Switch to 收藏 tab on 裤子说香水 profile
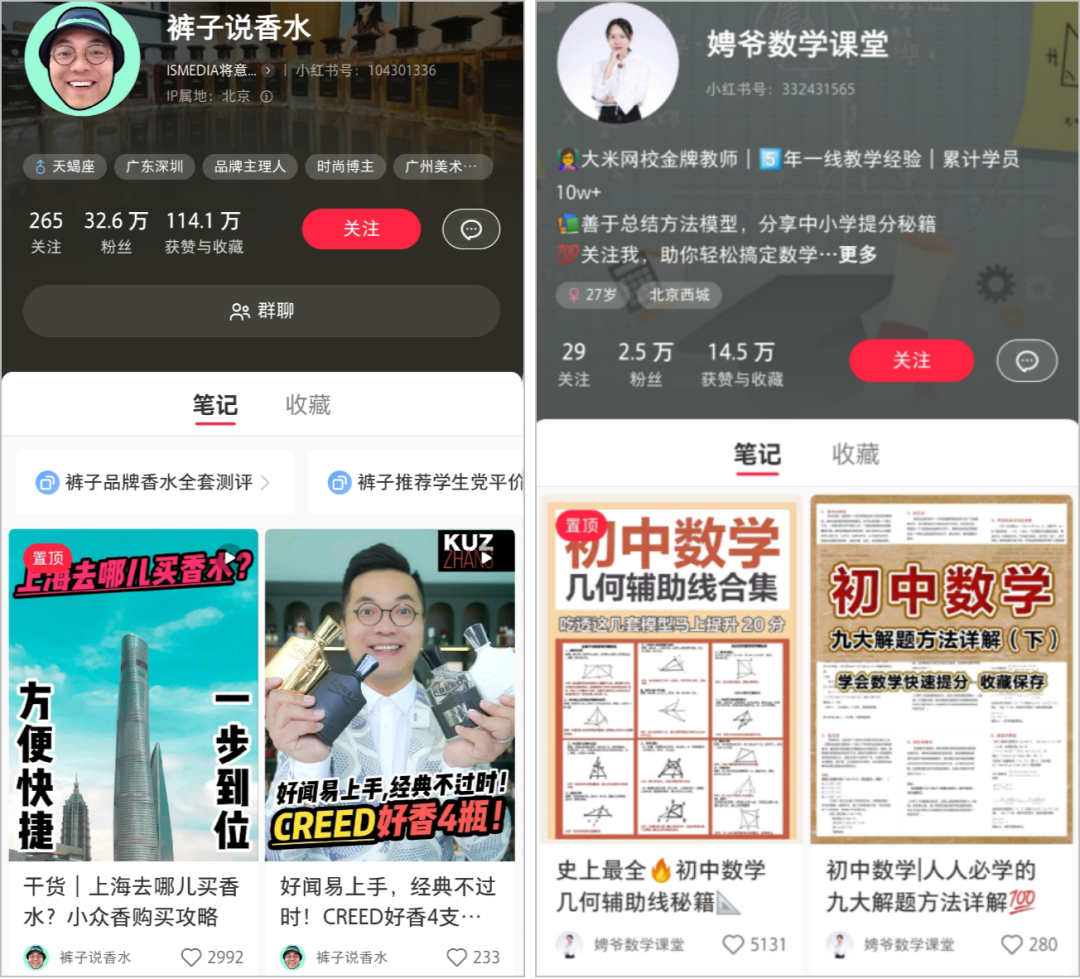This screenshot has width=1080, height=979. click(307, 405)
